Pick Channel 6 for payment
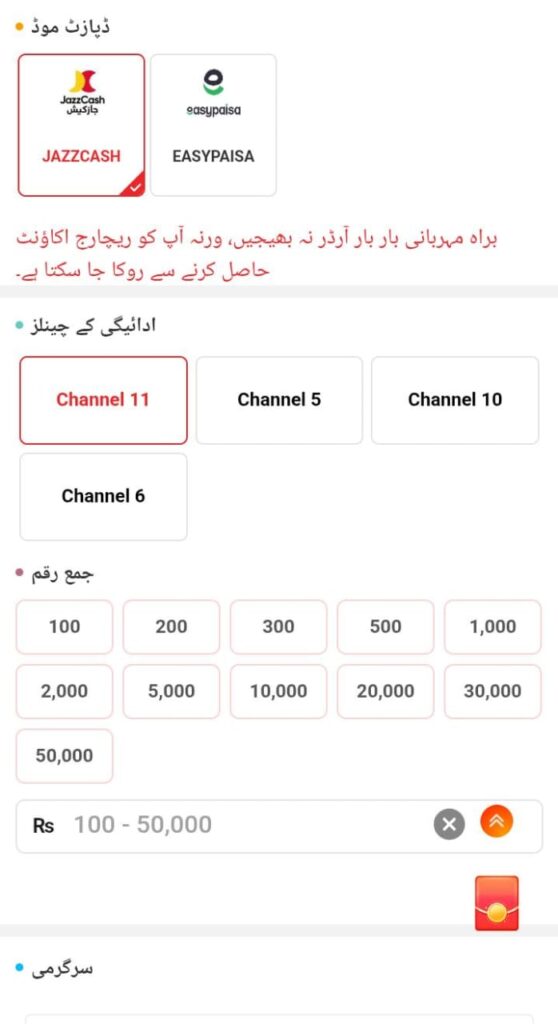The height and width of the screenshot is (1024, 558). 103,496
